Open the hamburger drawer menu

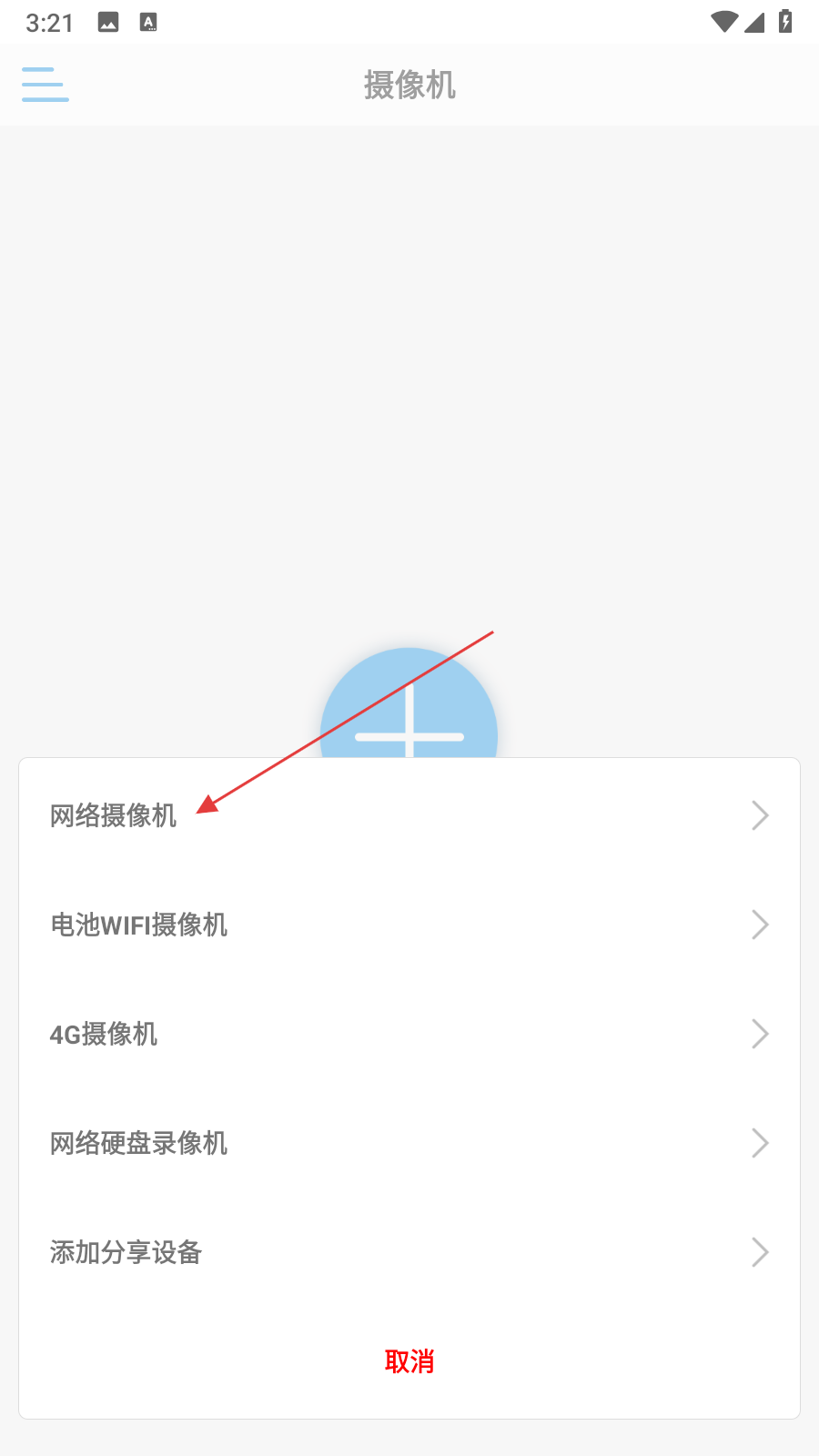coord(45,84)
